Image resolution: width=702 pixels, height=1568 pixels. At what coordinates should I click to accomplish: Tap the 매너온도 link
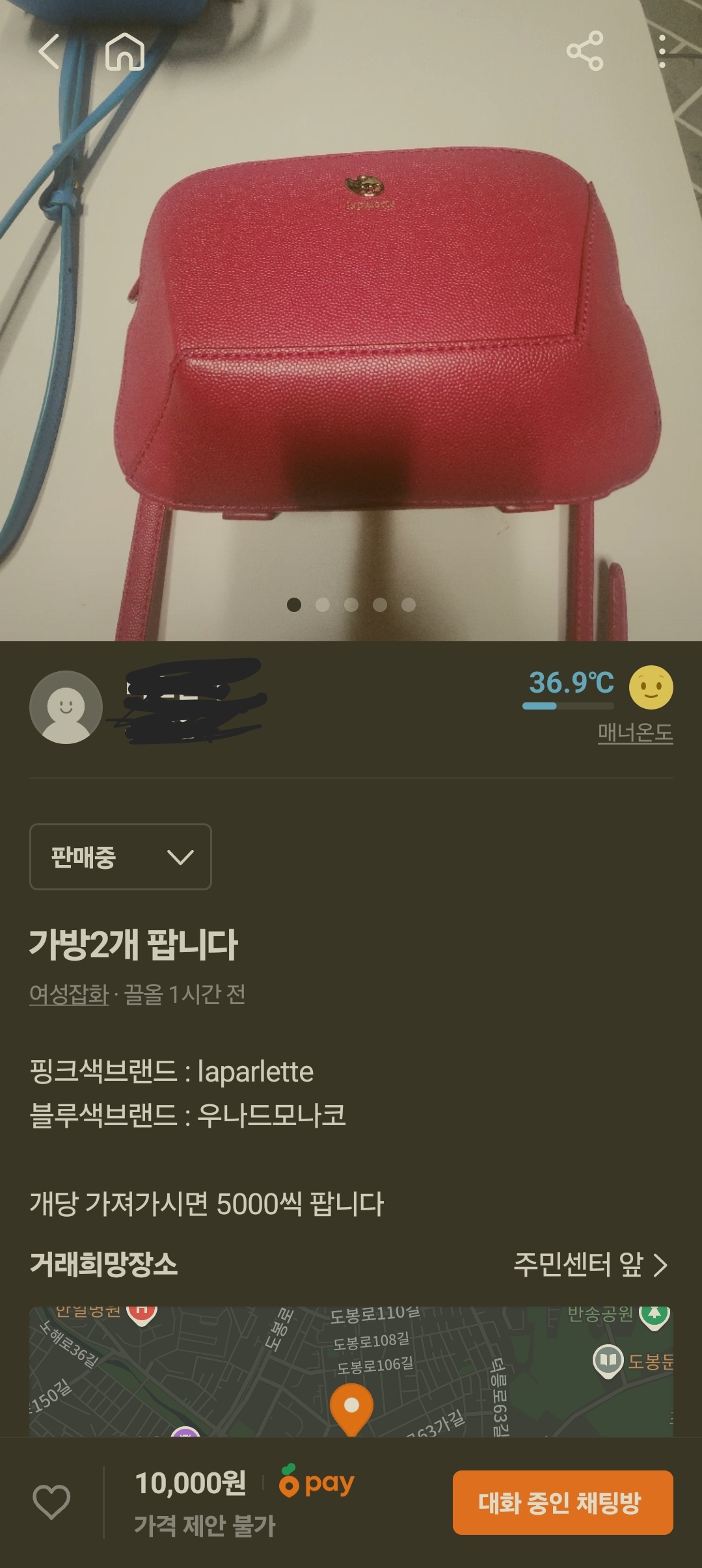point(635,733)
